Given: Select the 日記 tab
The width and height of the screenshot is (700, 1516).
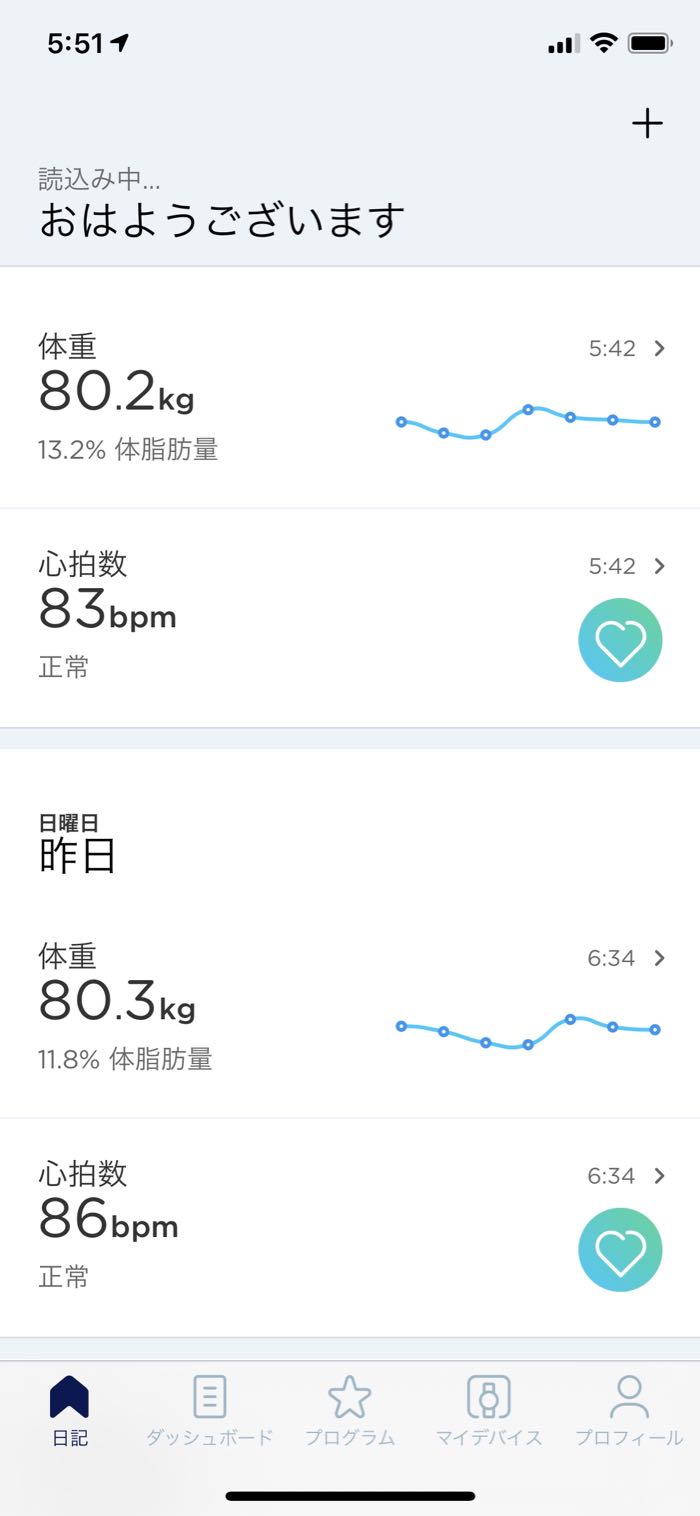Looking at the screenshot, I should [x=69, y=1410].
